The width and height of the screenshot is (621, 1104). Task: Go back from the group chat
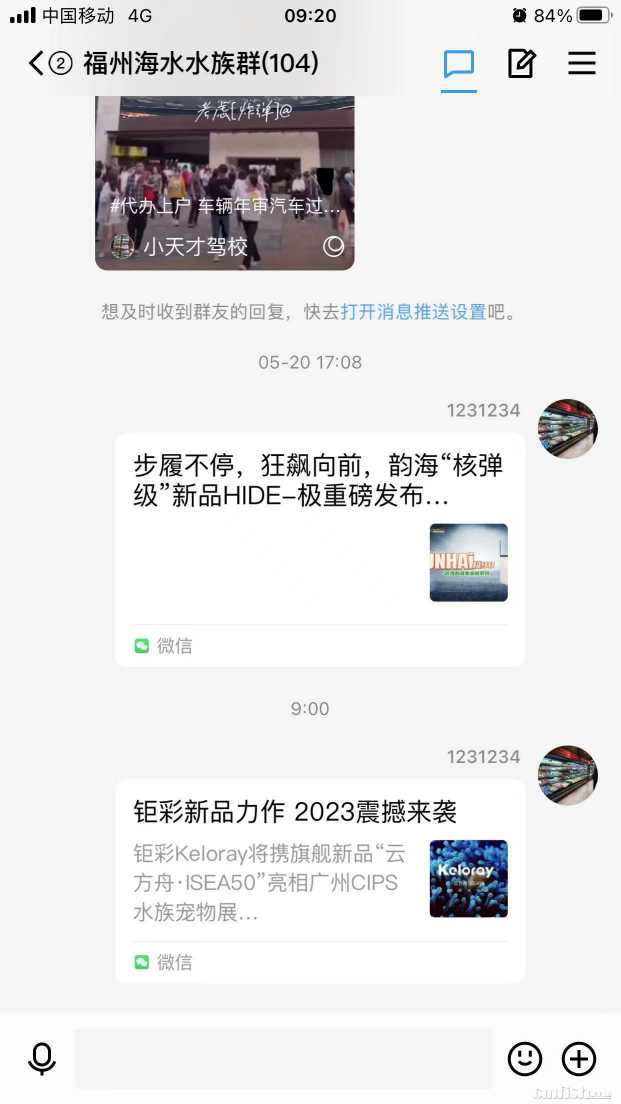tap(38, 64)
